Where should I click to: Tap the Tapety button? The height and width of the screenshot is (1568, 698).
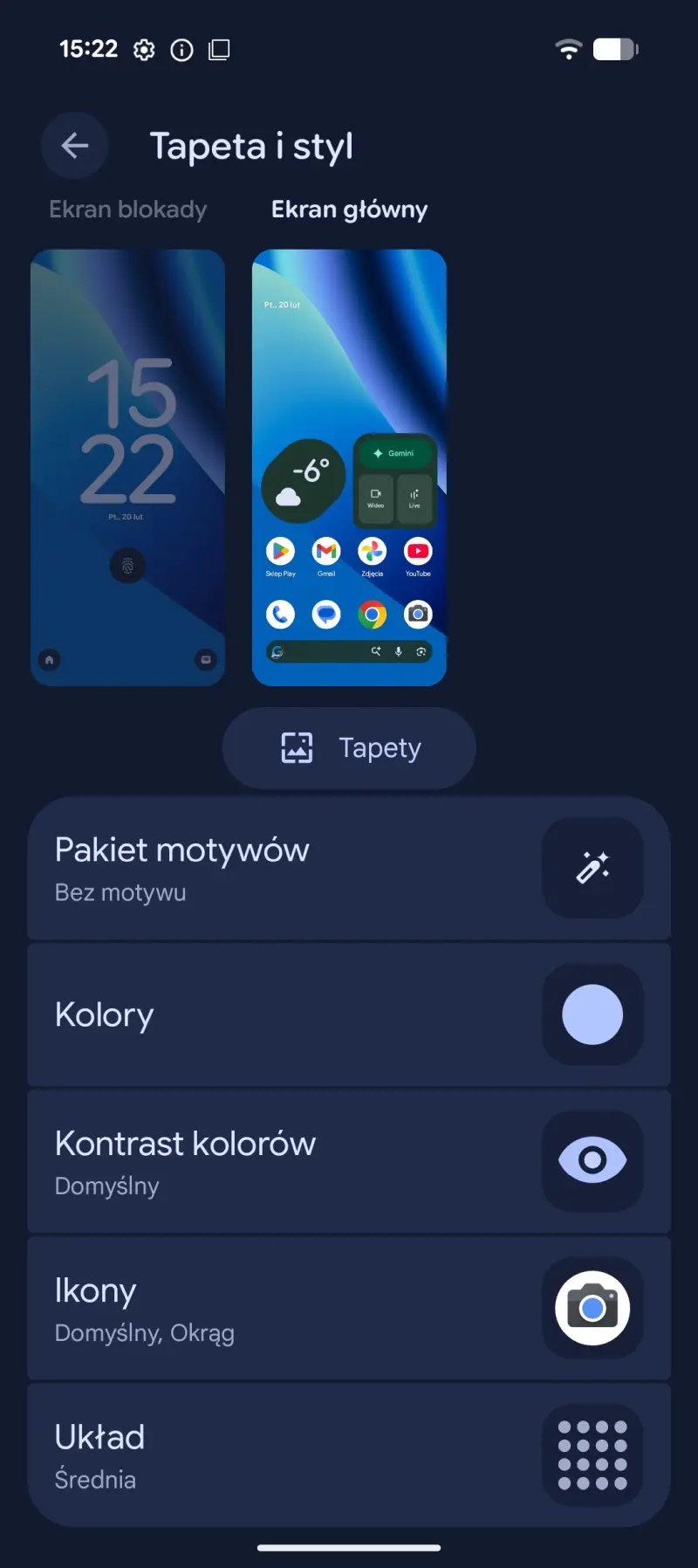coord(349,748)
